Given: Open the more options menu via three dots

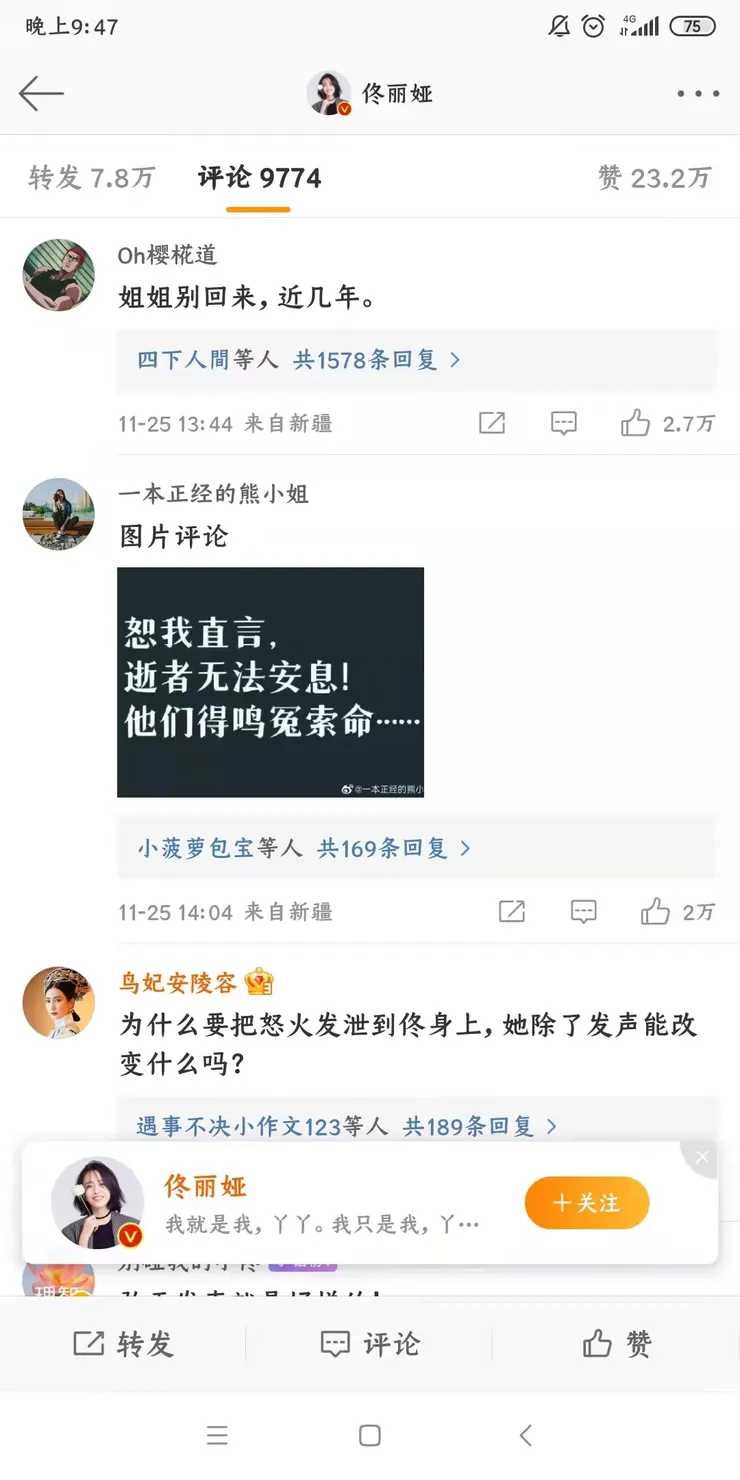Looking at the screenshot, I should (x=697, y=93).
